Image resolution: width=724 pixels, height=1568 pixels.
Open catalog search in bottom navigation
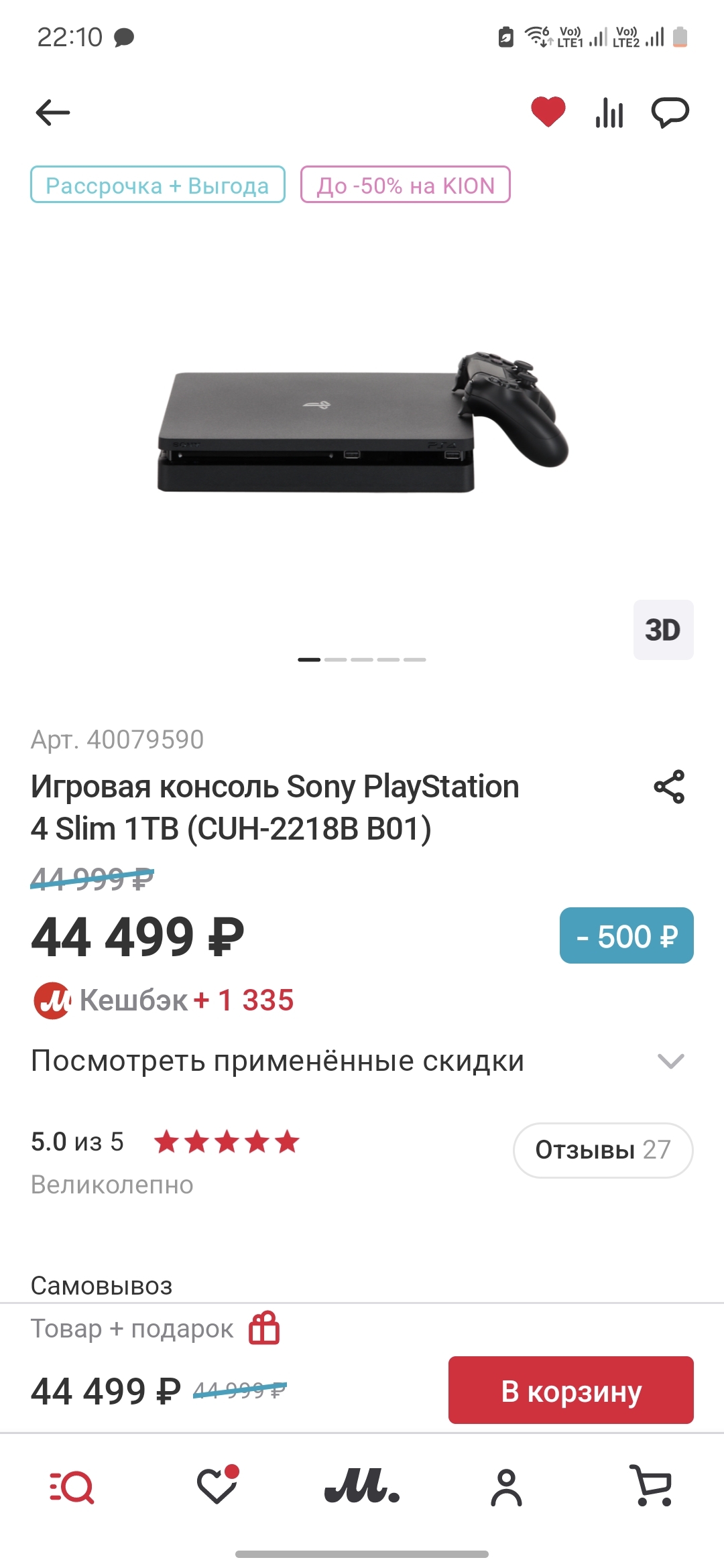(x=72, y=1488)
